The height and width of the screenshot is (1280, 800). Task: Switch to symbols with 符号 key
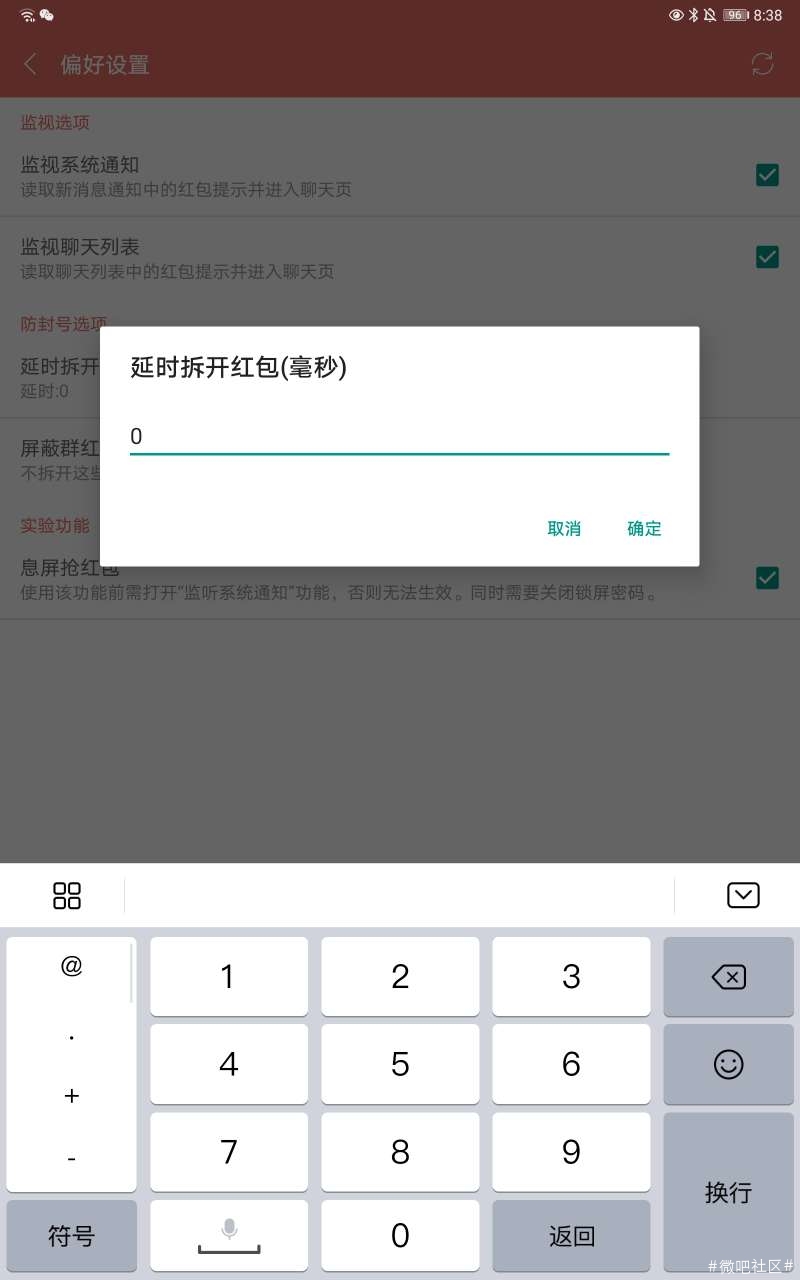71,1236
